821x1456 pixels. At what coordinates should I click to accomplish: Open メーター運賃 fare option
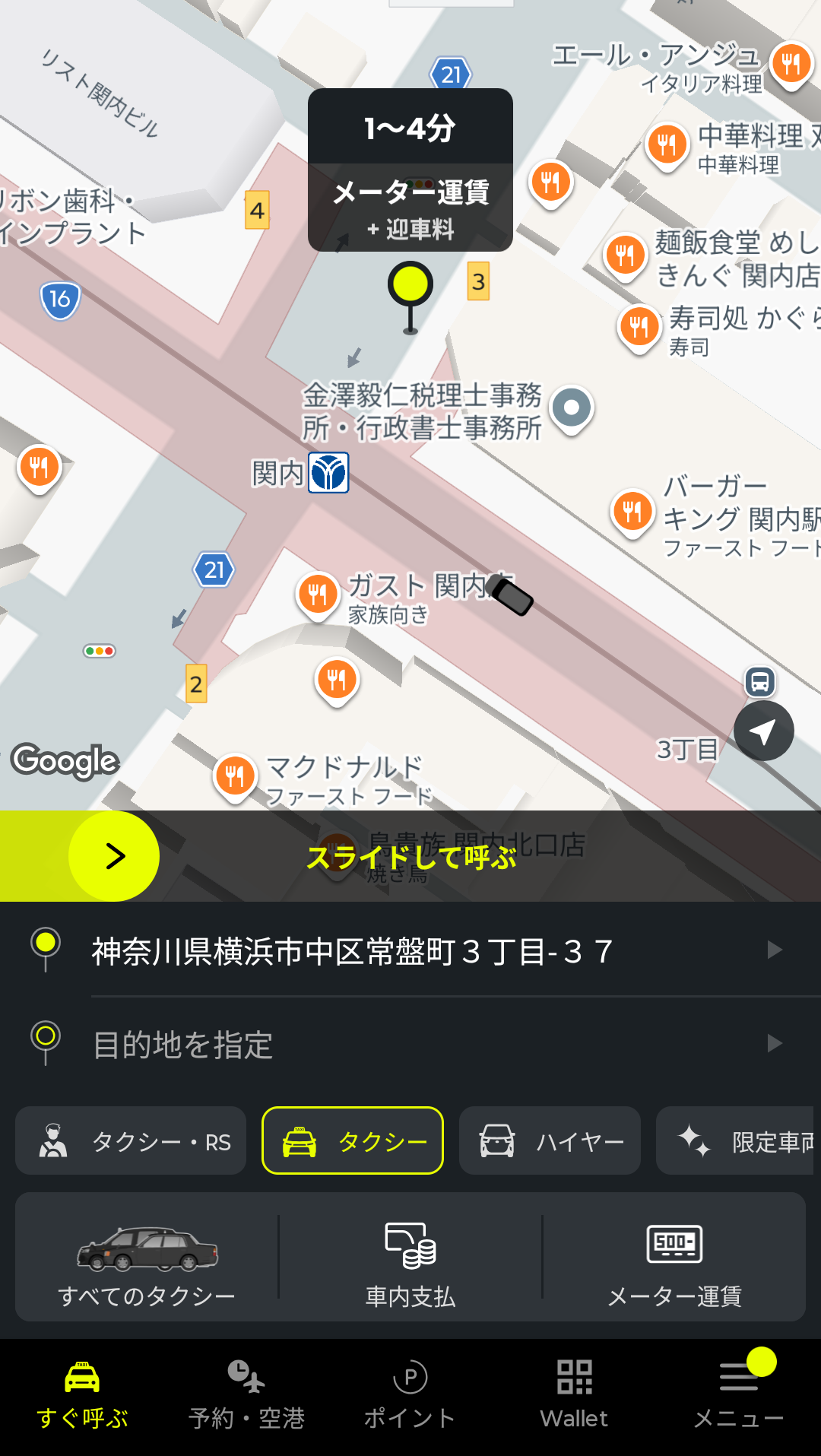[674, 1258]
